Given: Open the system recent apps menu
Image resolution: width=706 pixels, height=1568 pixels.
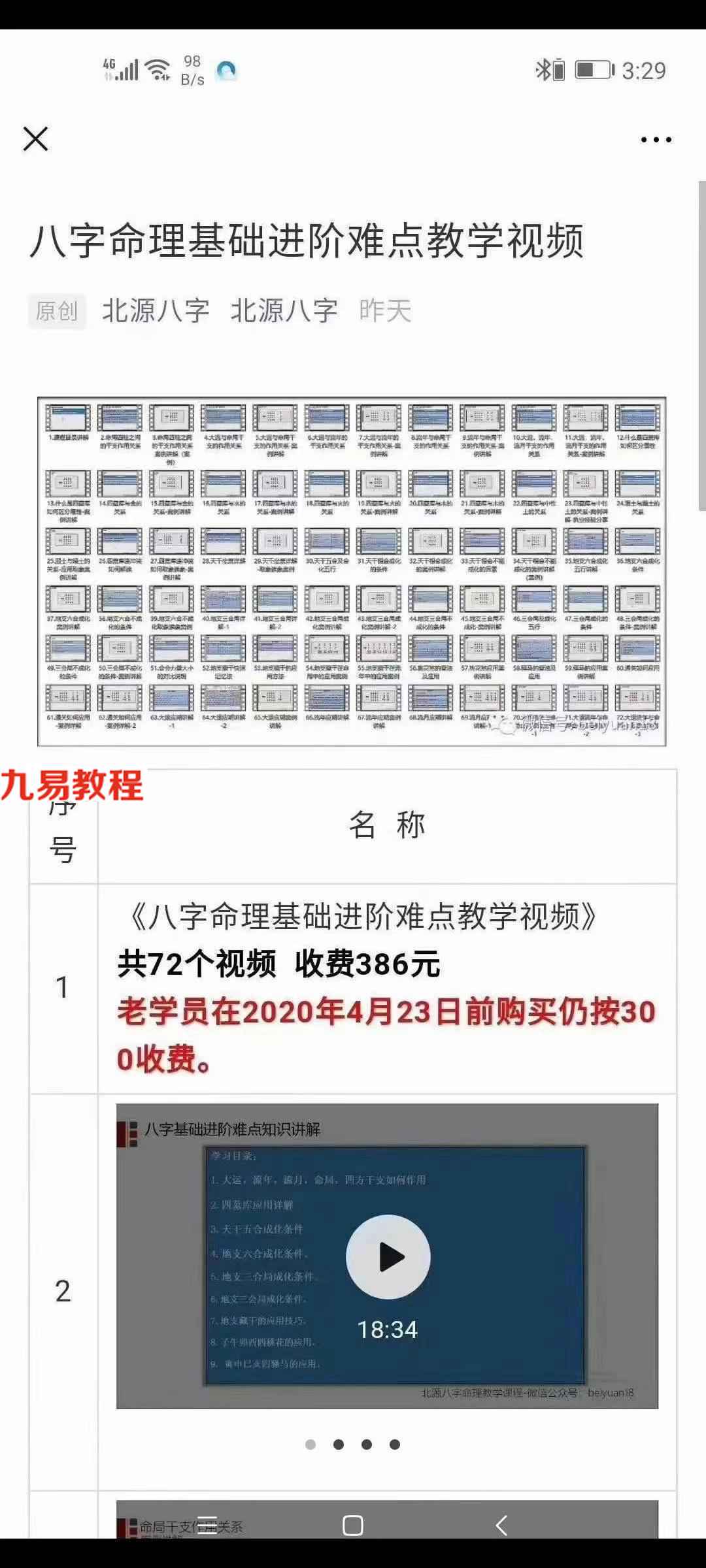Looking at the screenshot, I should [207, 1526].
